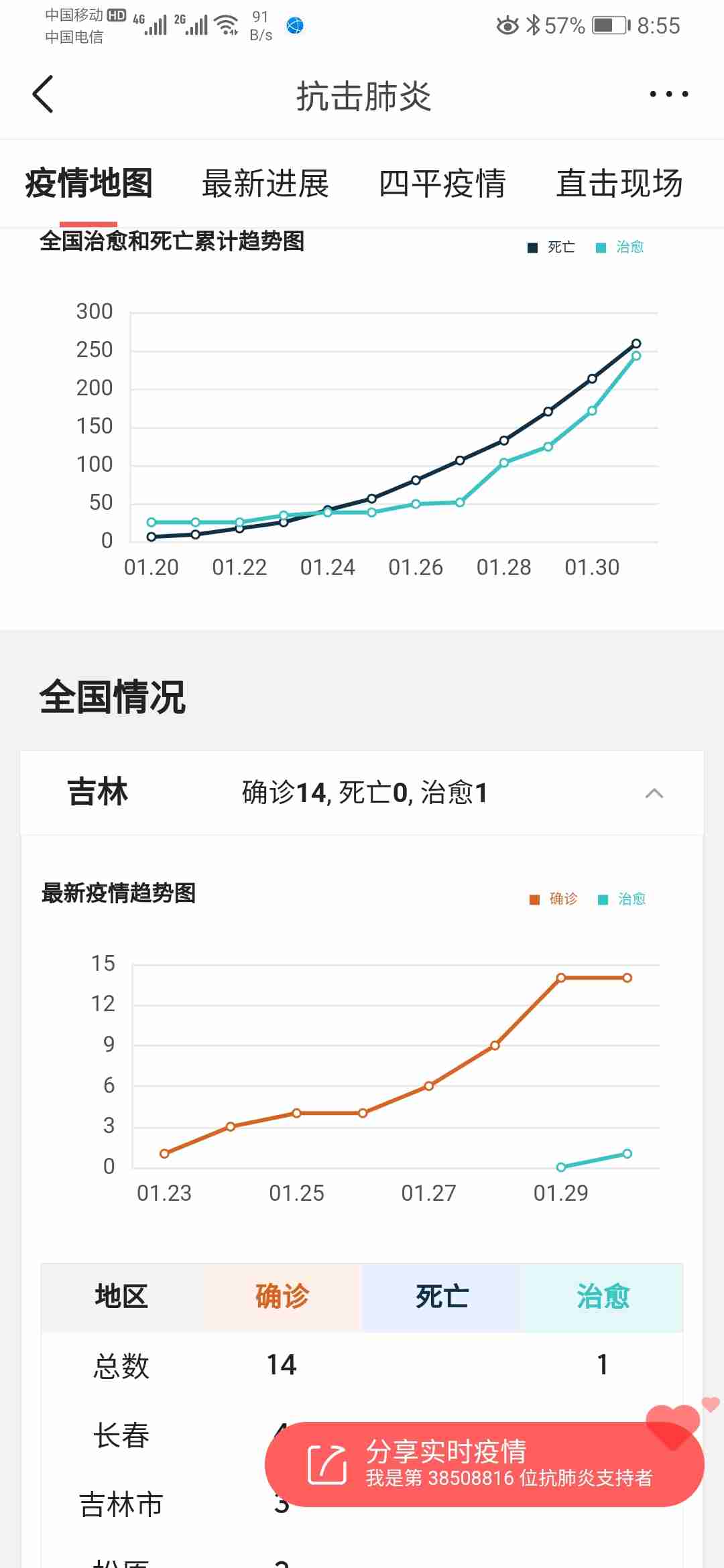
Task: Collapse the 吉林 province section
Action: [654, 793]
